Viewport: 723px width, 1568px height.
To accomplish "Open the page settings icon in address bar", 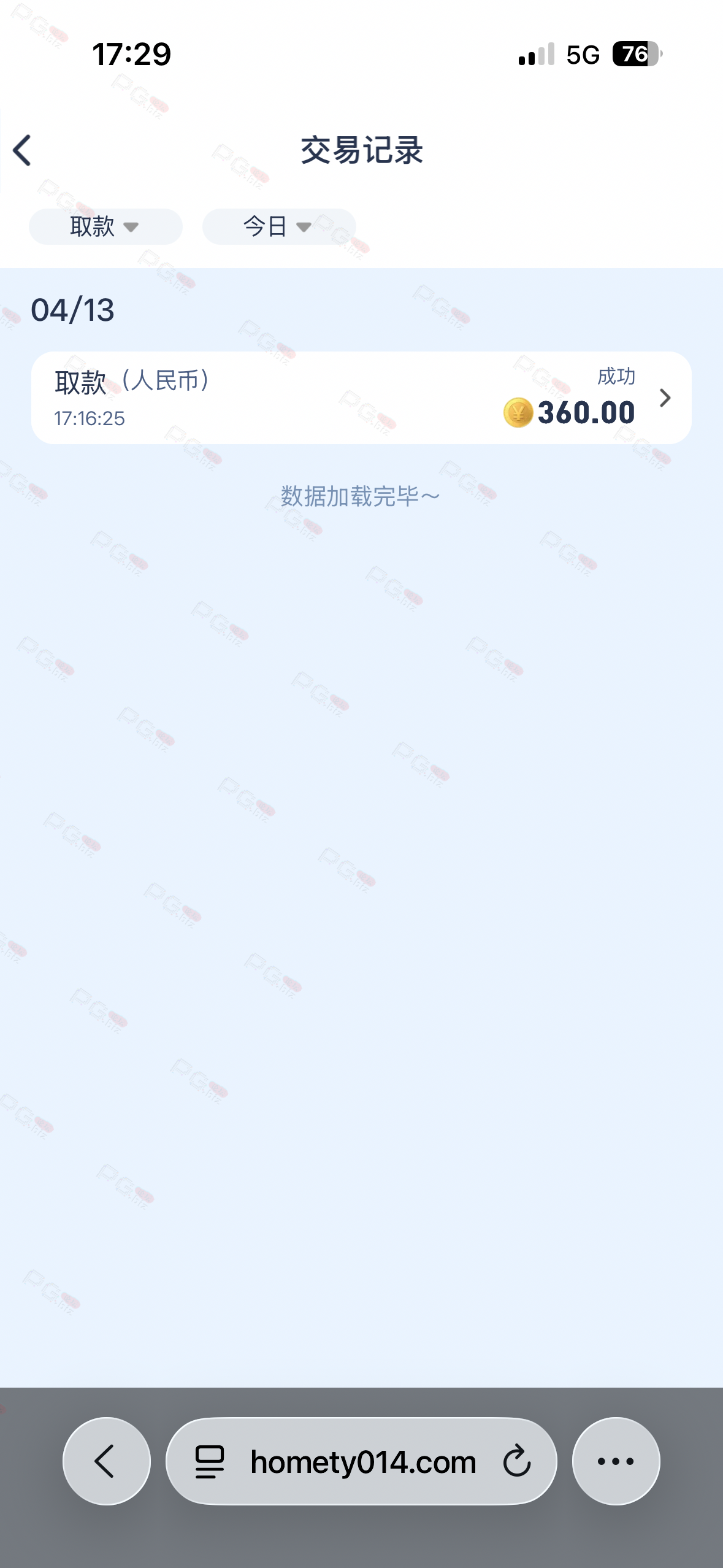I will (x=210, y=1461).
